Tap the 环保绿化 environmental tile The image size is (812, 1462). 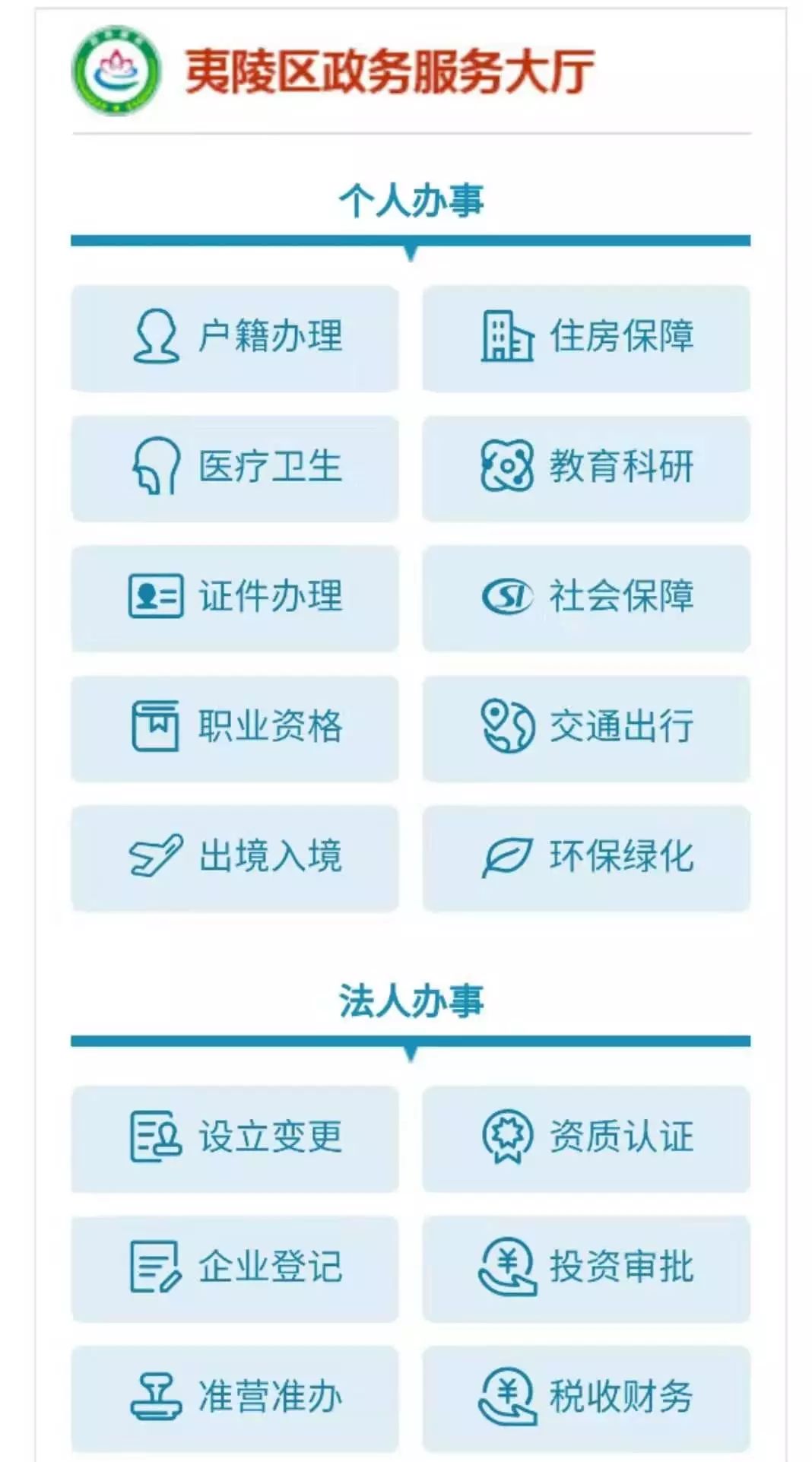click(586, 858)
